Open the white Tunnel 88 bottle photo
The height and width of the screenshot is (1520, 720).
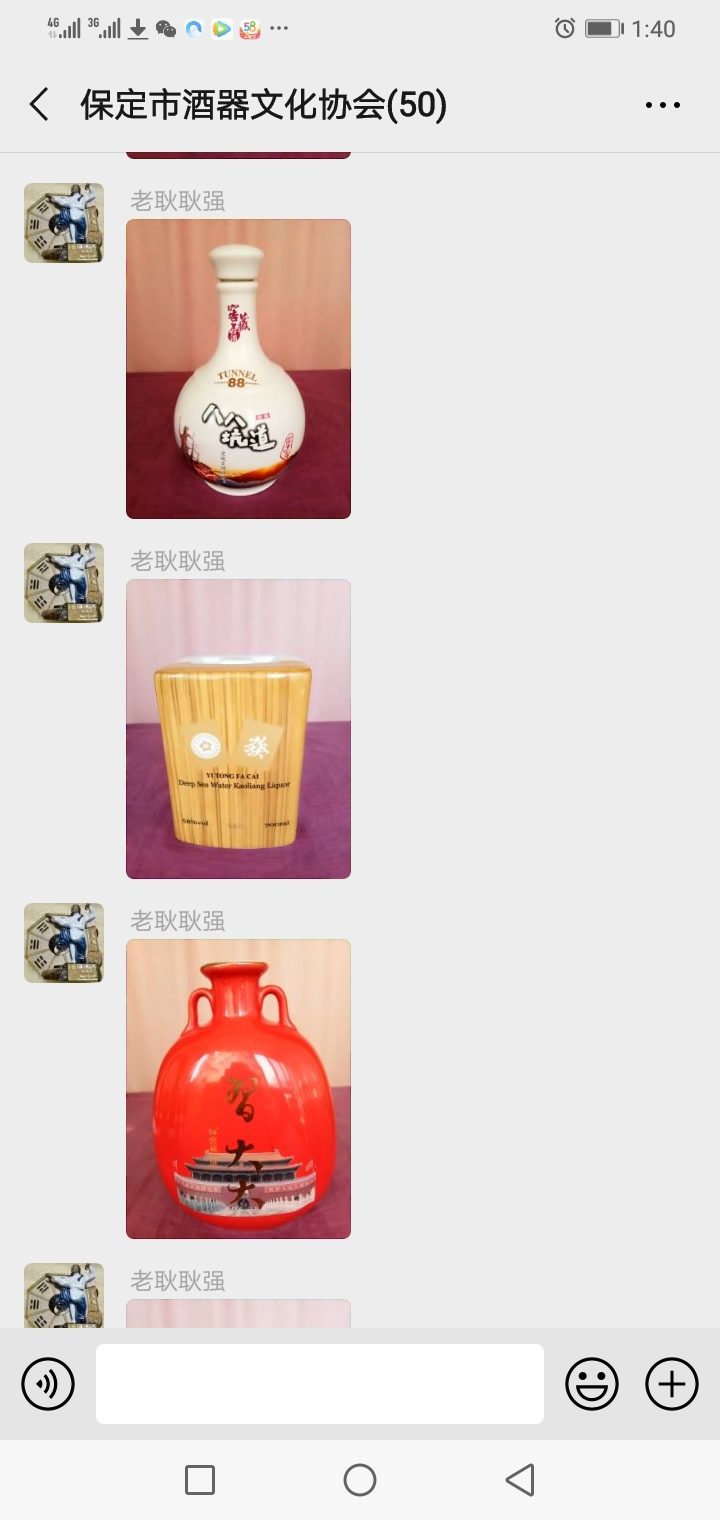click(238, 369)
